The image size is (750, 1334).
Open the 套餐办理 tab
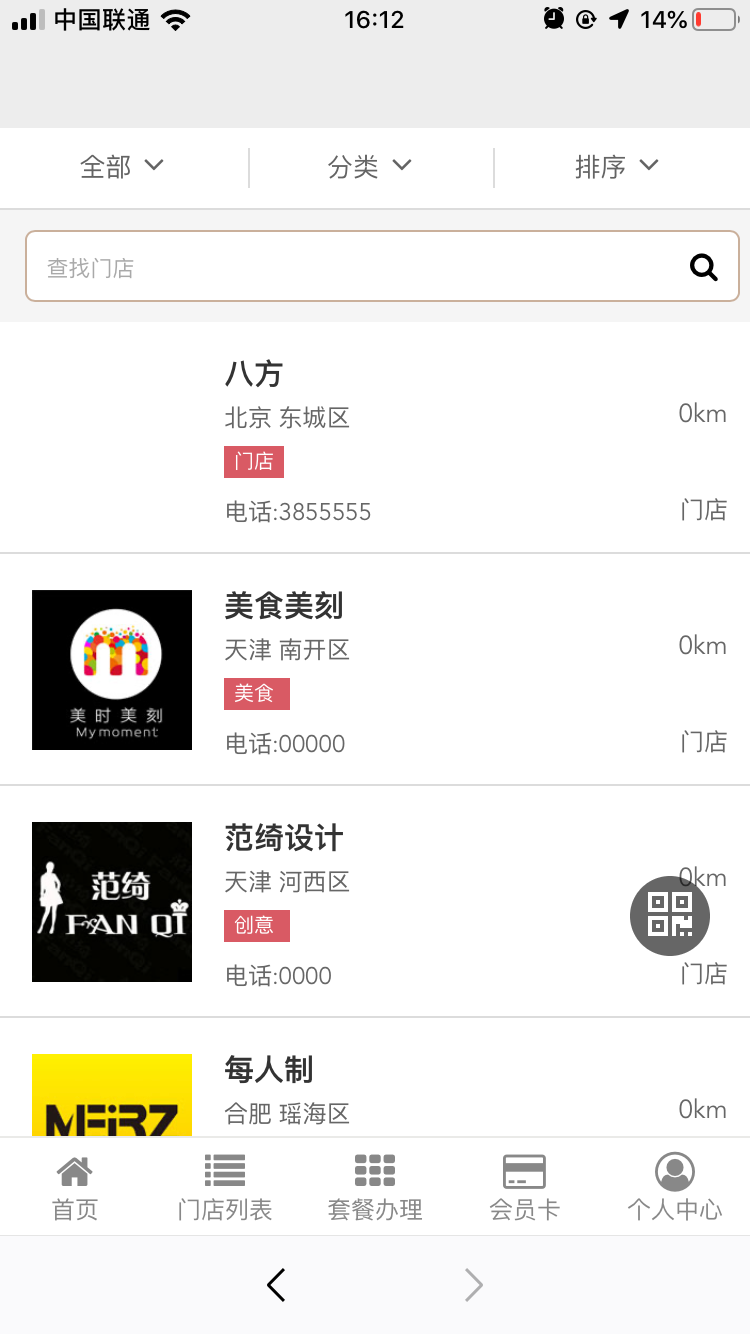[x=375, y=1187]
